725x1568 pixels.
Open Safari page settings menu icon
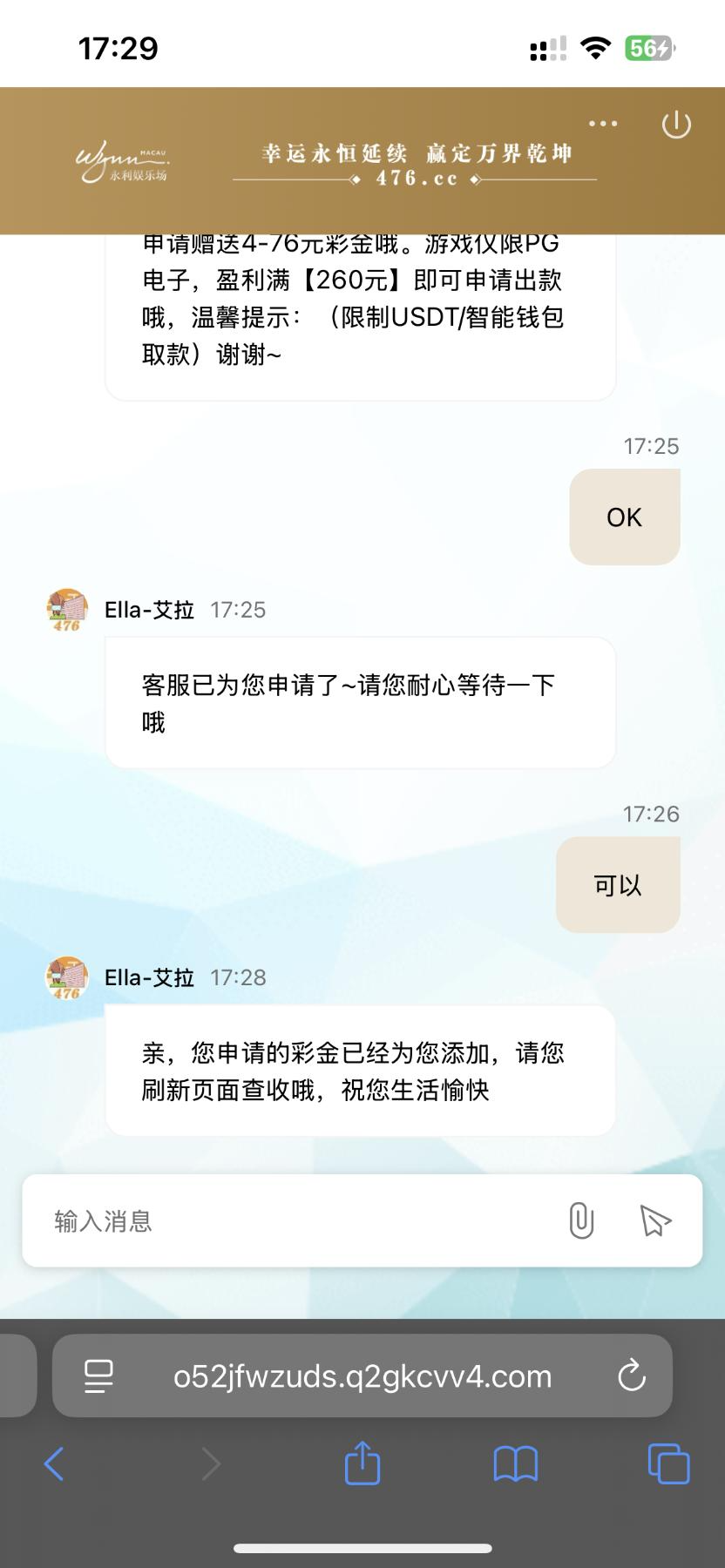[98, 1376]
